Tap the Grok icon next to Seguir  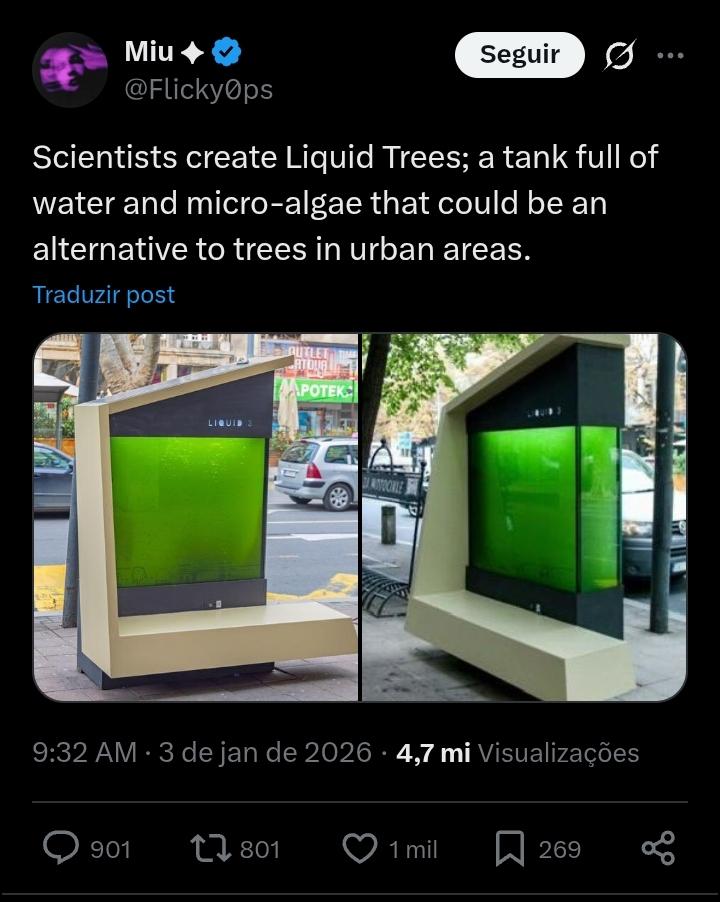(619, 56)
